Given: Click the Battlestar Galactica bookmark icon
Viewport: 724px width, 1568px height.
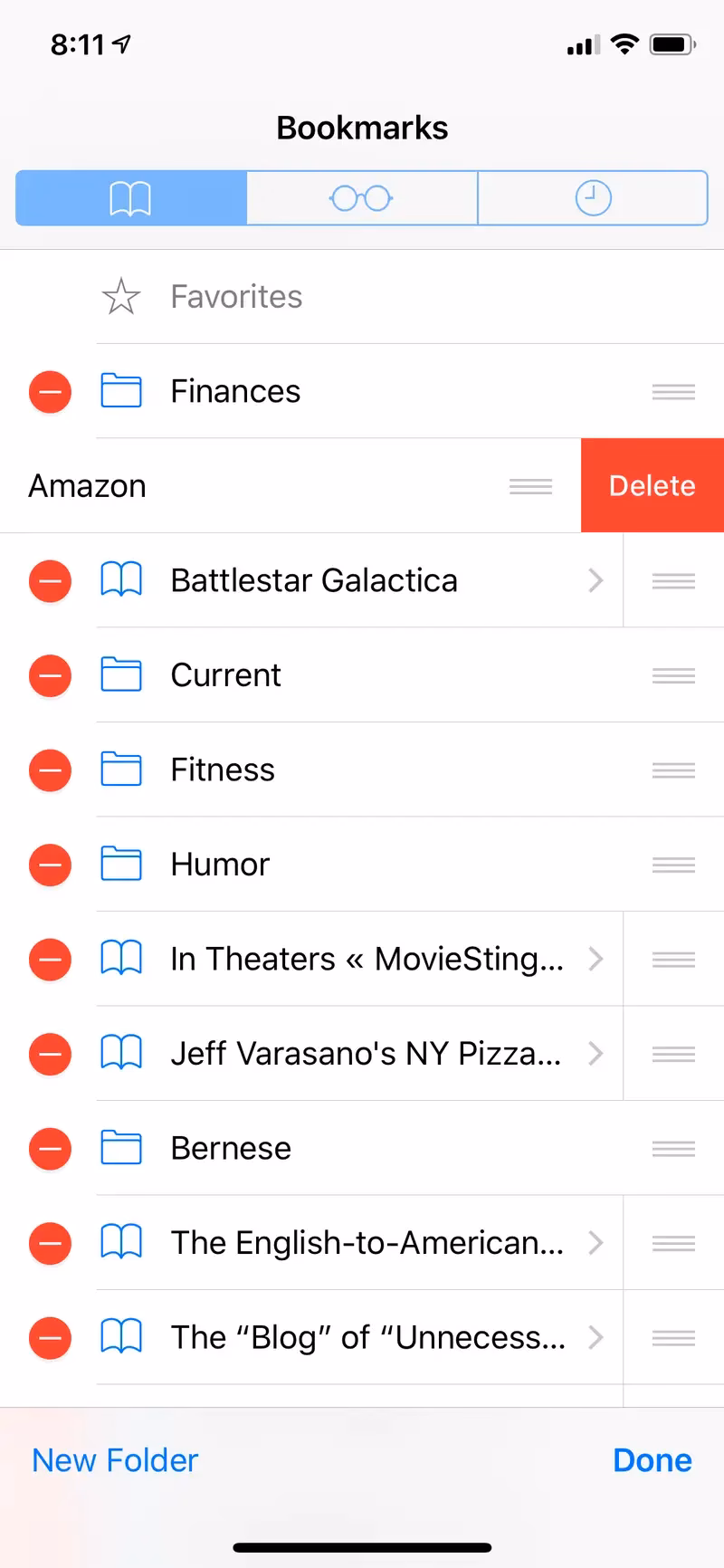Looking at the screenshot, I should click(120, 580).
